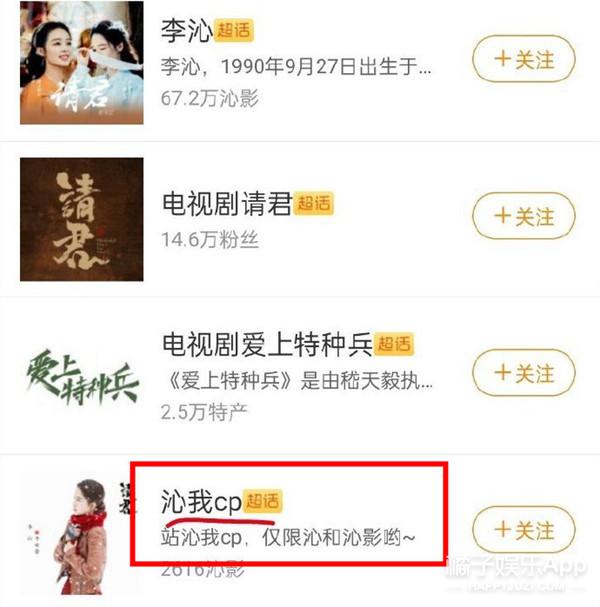The width and height of the screenshot is (600, 607).
Task: Open the 电视剧爱上特种兵 super topic page
Action: (x=266, y=345)
